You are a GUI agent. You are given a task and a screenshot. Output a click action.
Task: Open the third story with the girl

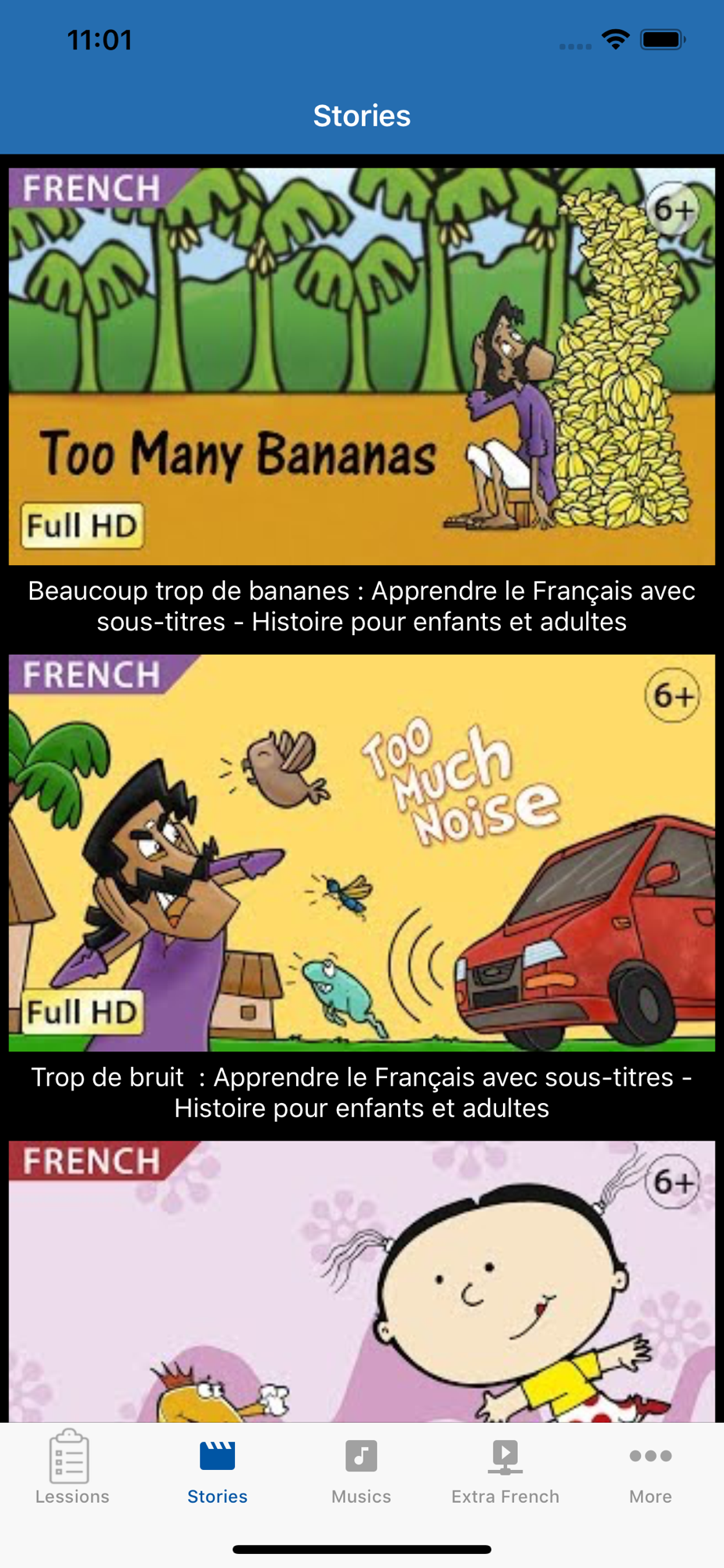click(362, 1281)
